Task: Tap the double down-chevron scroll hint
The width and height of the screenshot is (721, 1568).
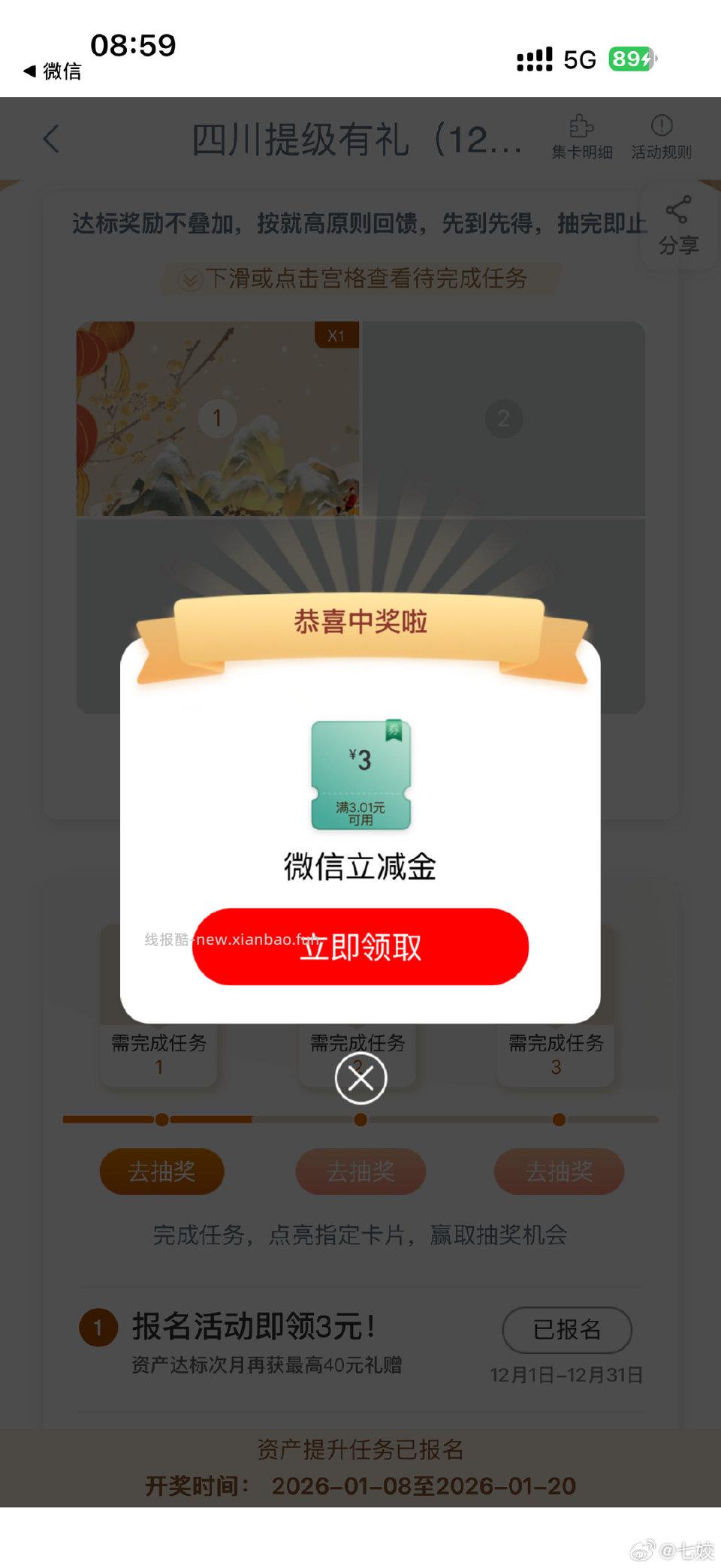Action: click(x=190, y=278)
